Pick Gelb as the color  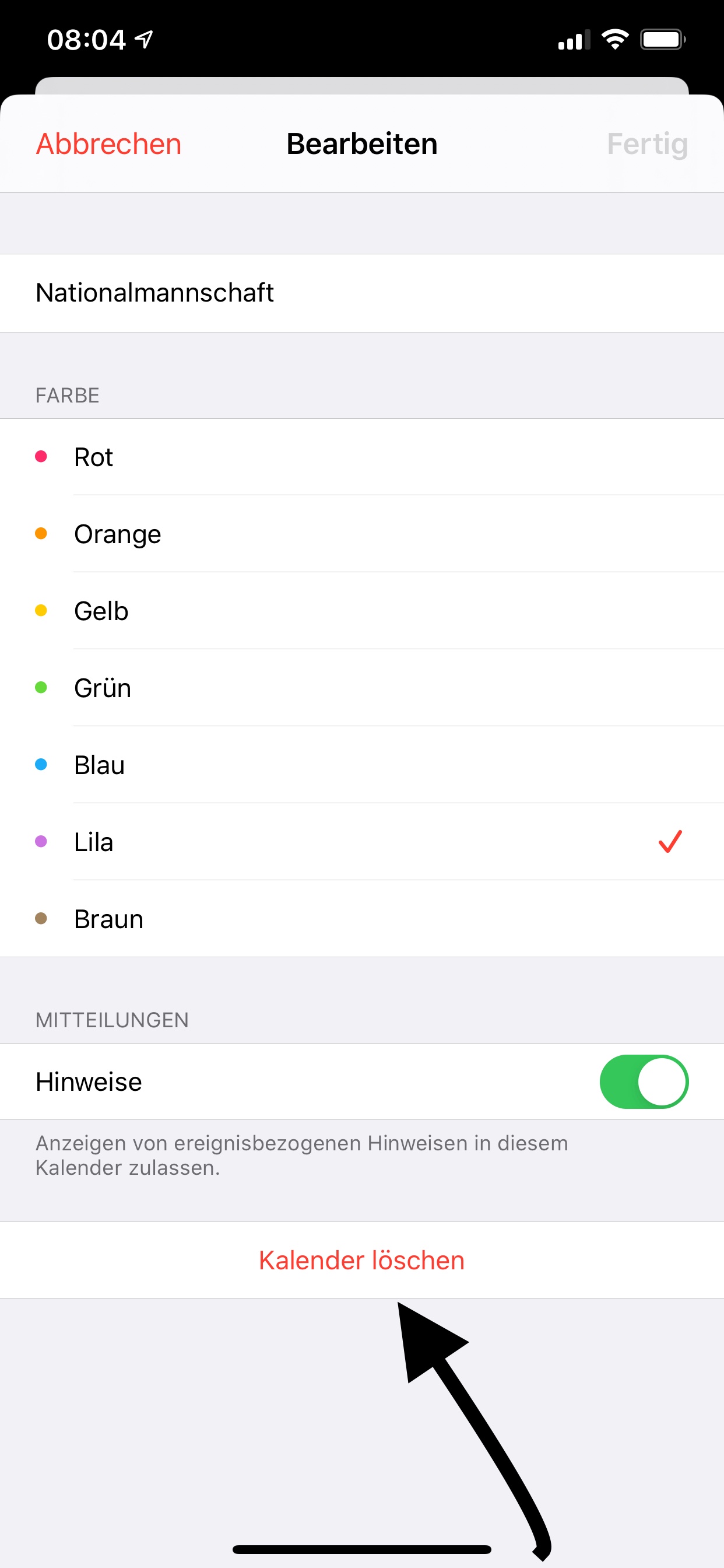pyautogui.click(x=362, y=611)
